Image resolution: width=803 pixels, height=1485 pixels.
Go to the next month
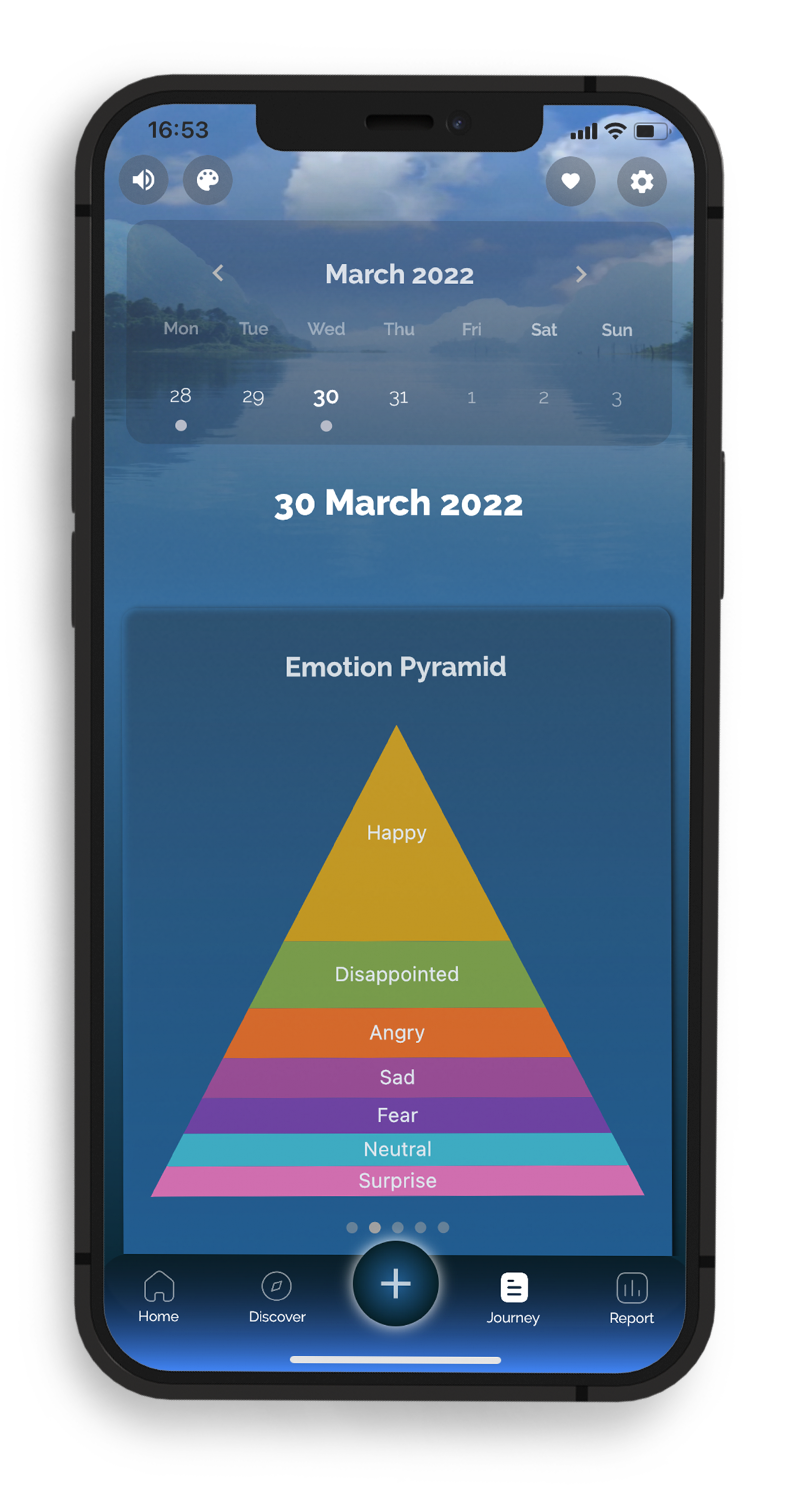tap(581, 274)
